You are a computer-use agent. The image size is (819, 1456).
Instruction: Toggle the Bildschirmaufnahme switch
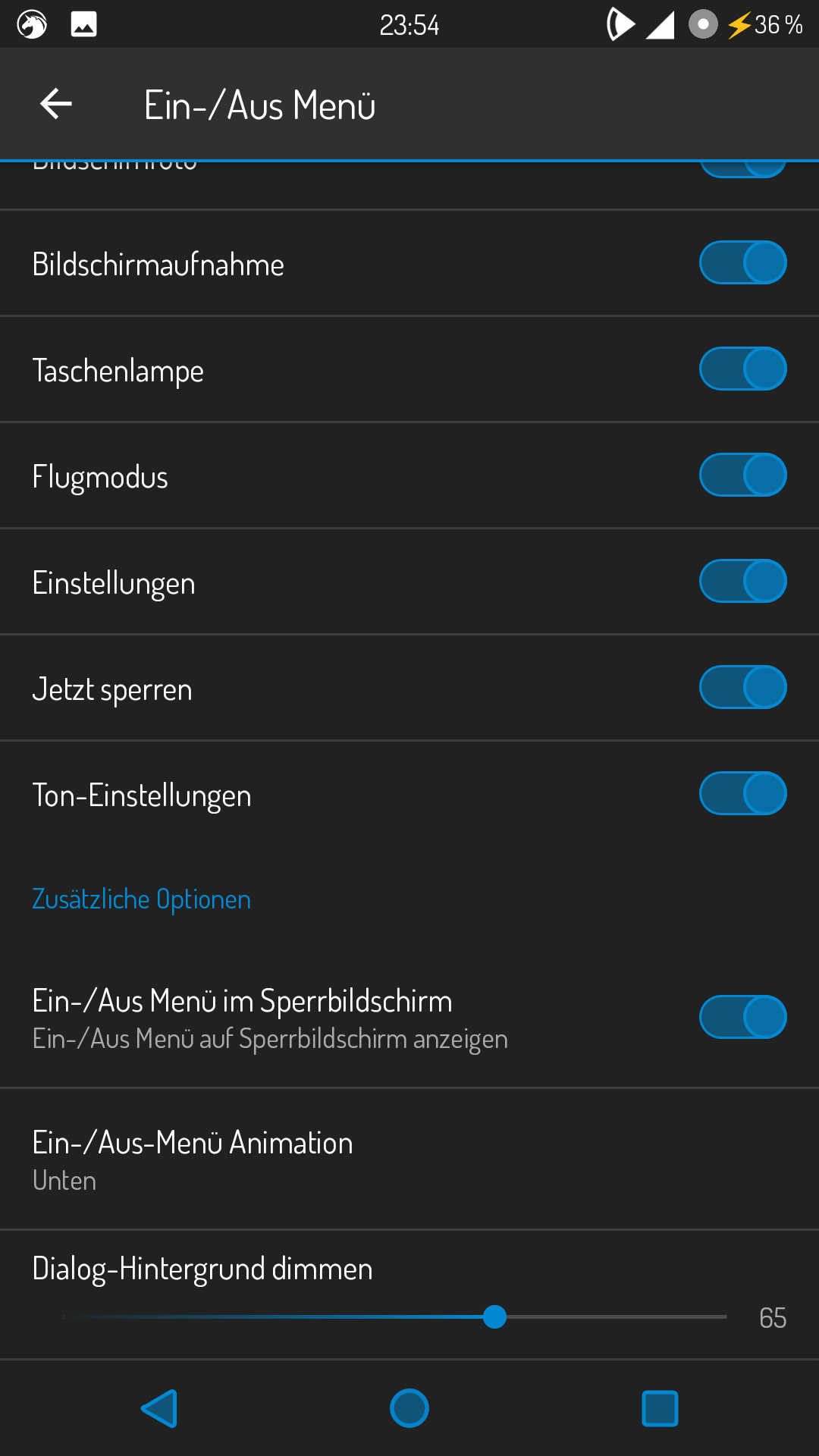[742, 263]
